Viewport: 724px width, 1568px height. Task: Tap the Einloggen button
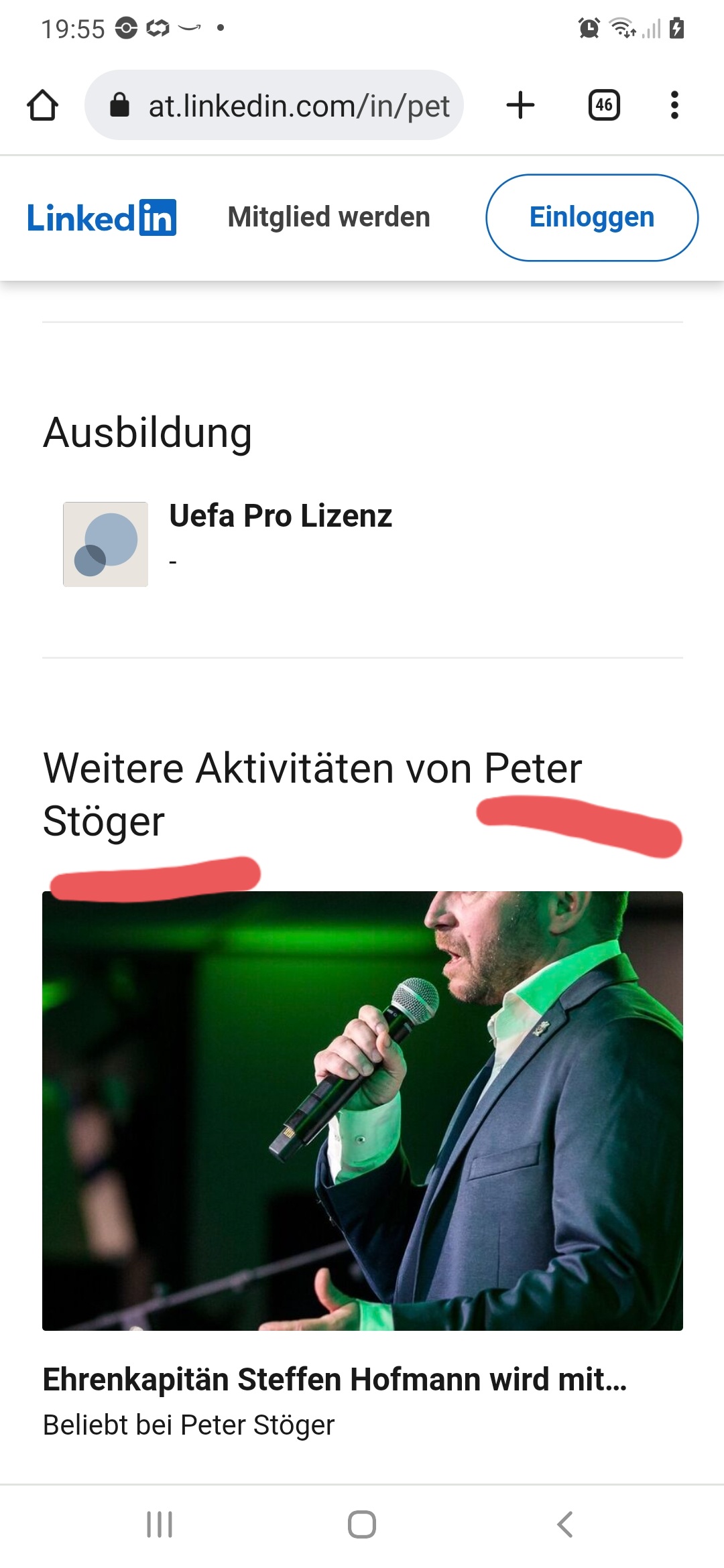[x=592, y=217]
